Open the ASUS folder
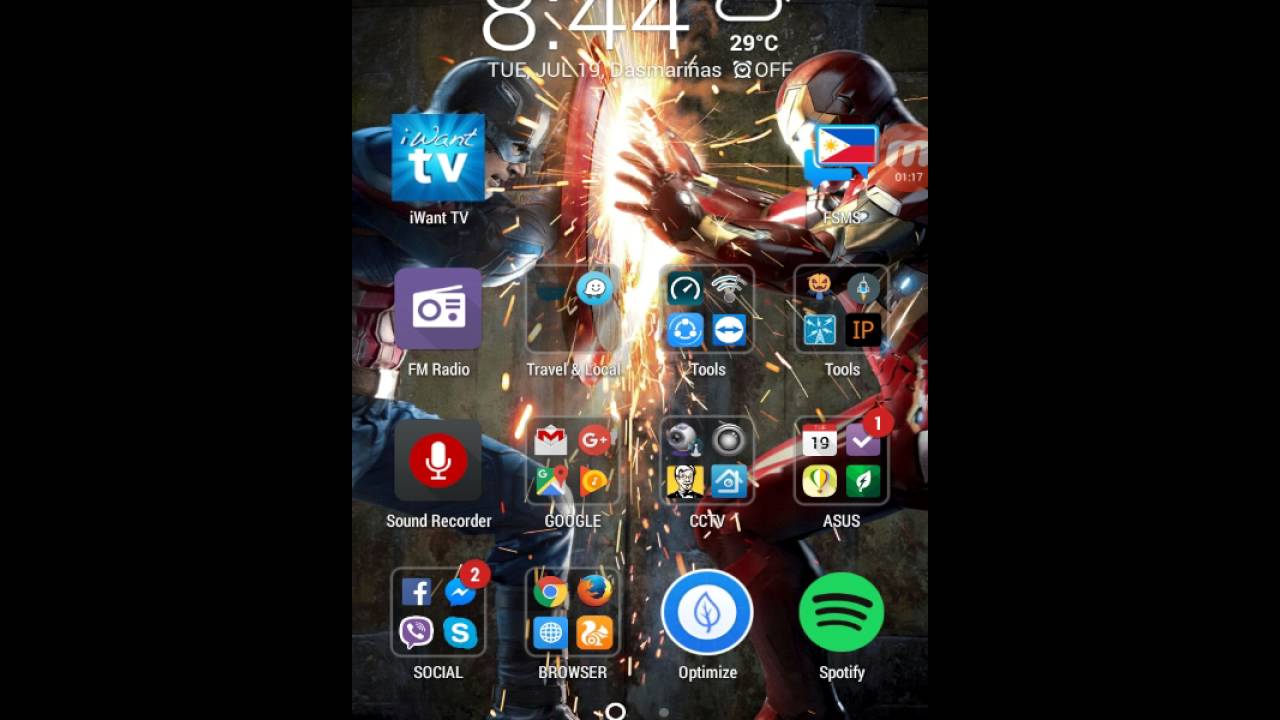The height and width of the screenshot is (720, 1280). [x=841, y=461]
